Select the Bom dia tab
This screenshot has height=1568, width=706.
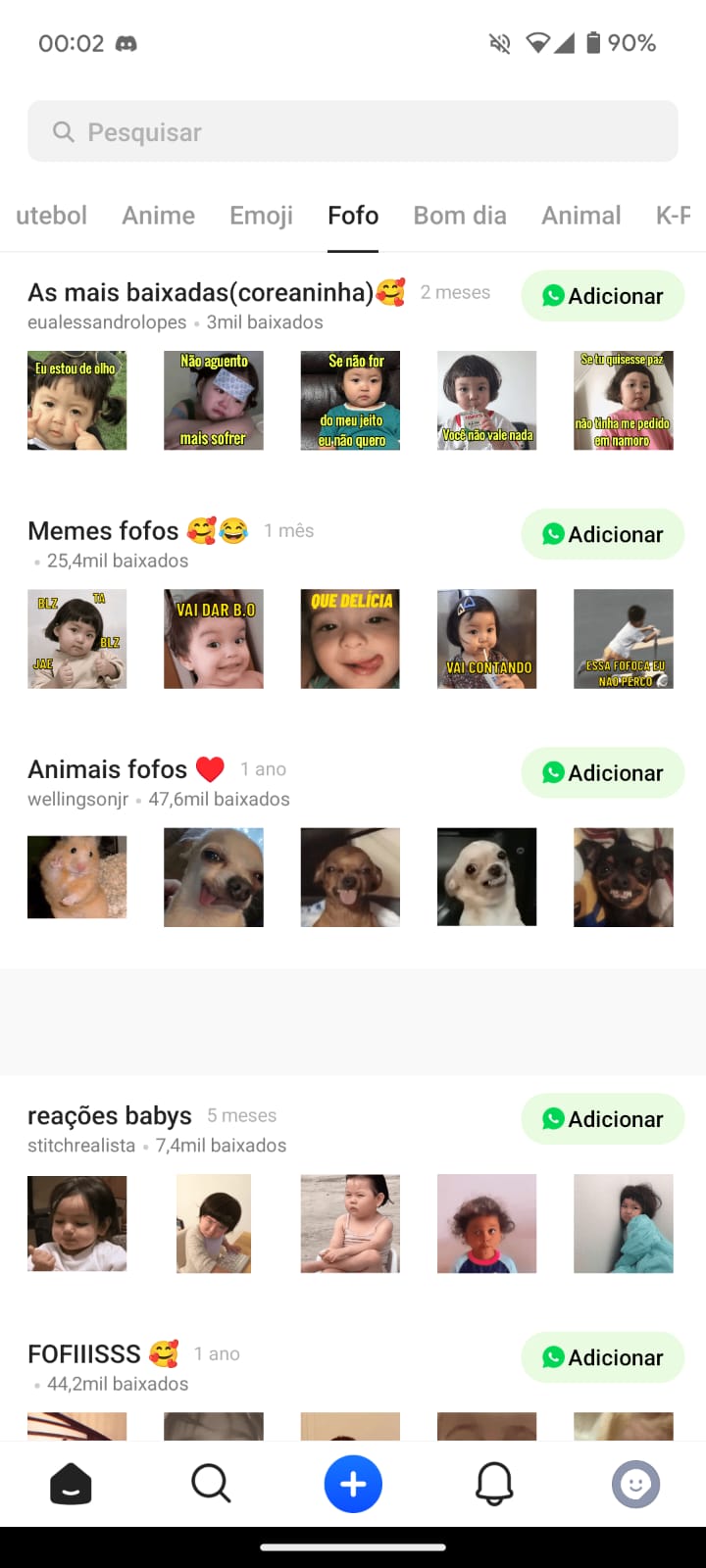[x=460, y=216]
